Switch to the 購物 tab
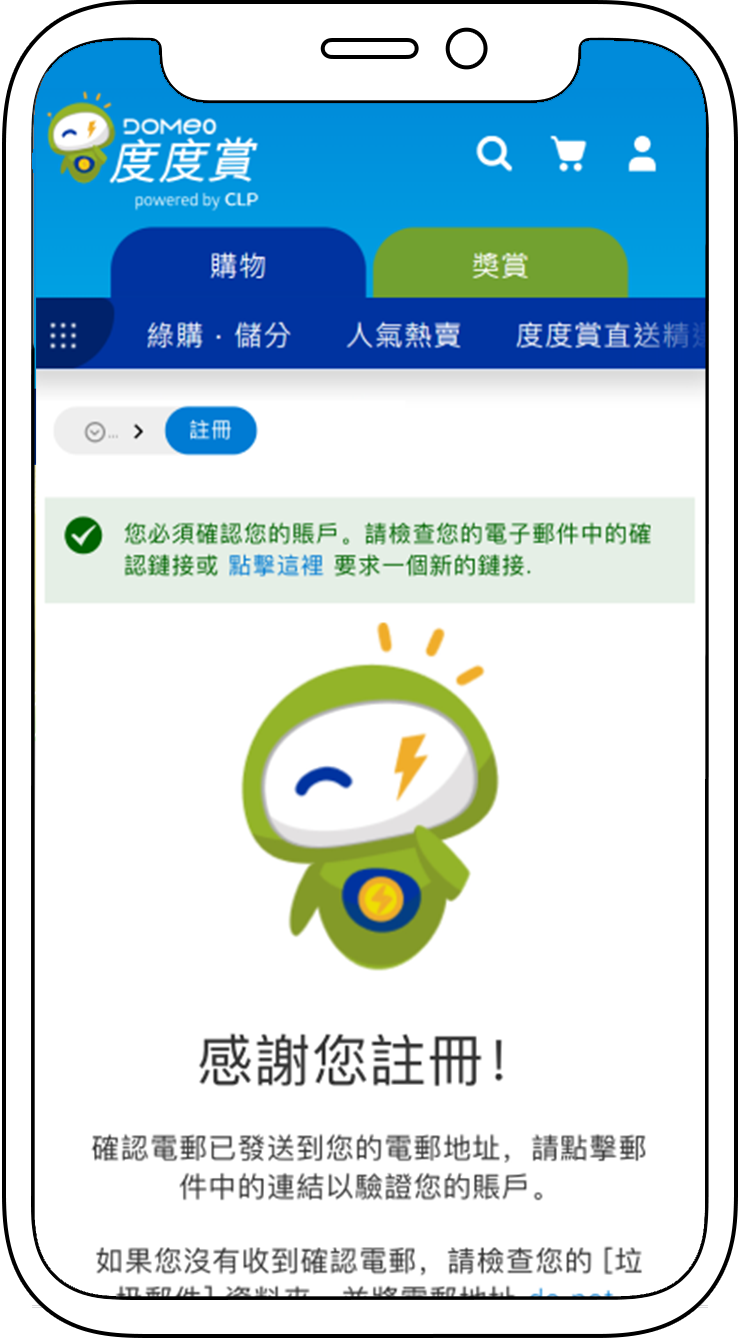740x1340 pixels. [238, 266]
